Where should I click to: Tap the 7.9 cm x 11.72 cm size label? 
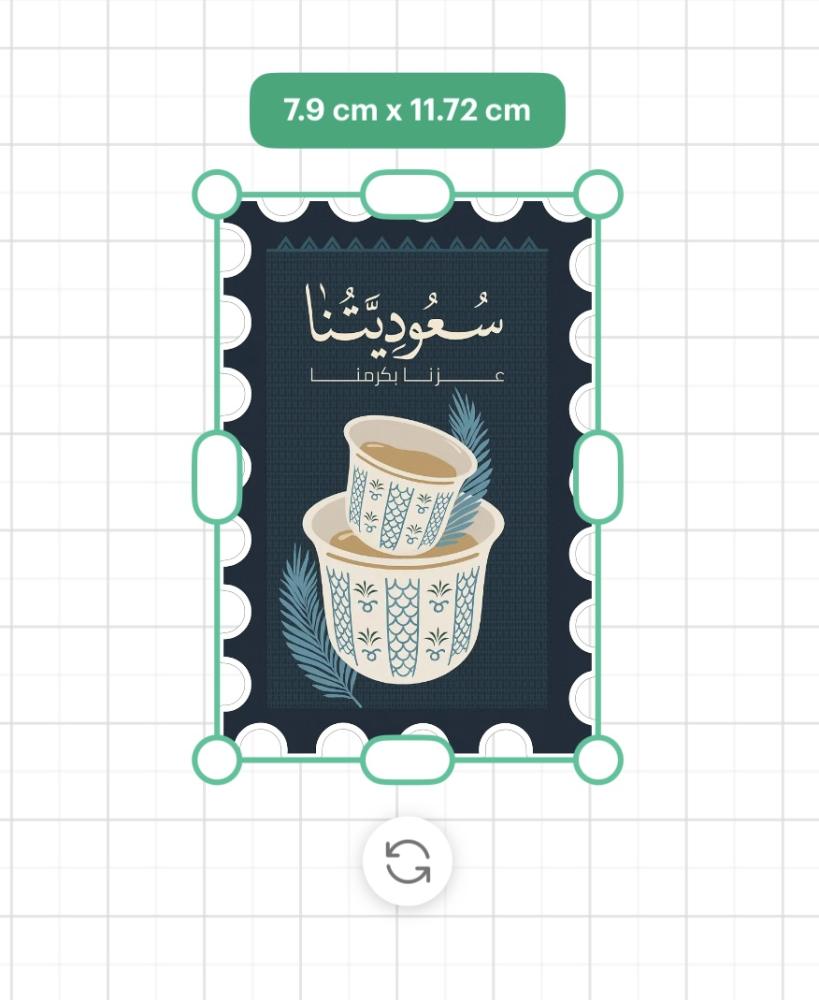pos(407,110)
